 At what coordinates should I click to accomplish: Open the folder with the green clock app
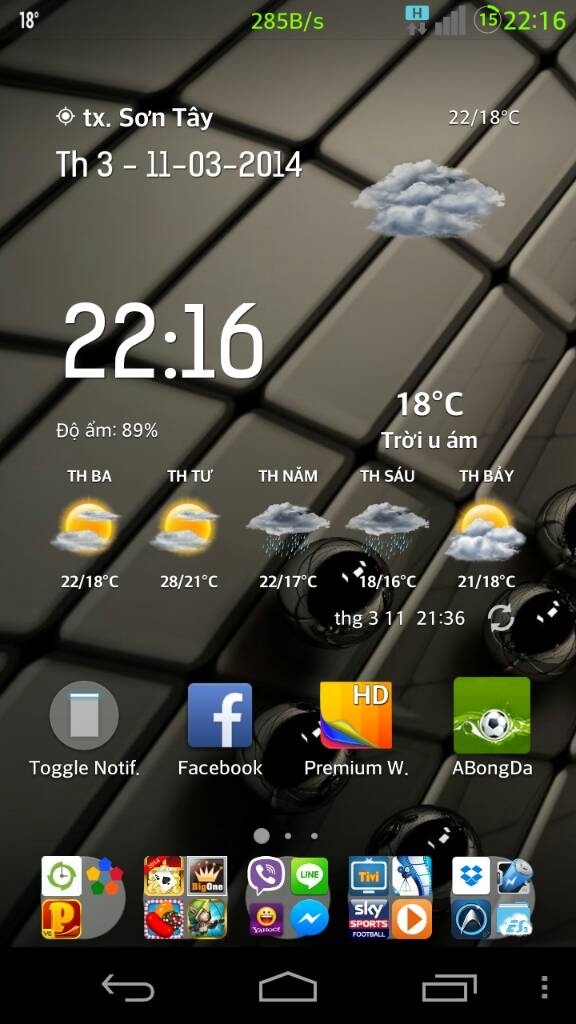(83, 897)
